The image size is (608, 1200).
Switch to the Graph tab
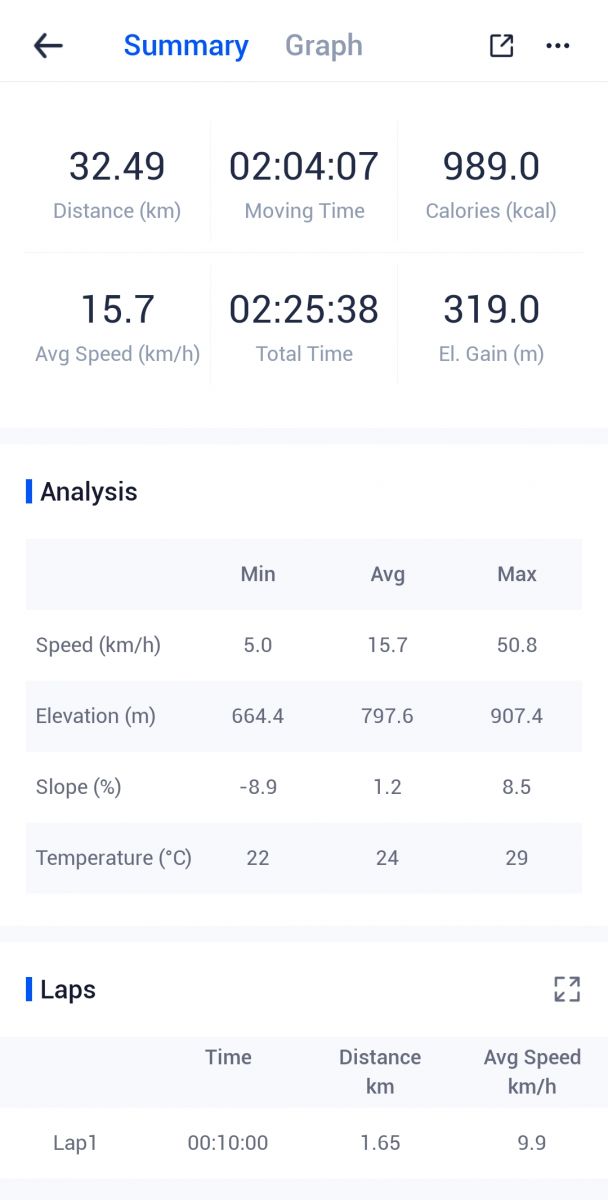pos(323,45)
